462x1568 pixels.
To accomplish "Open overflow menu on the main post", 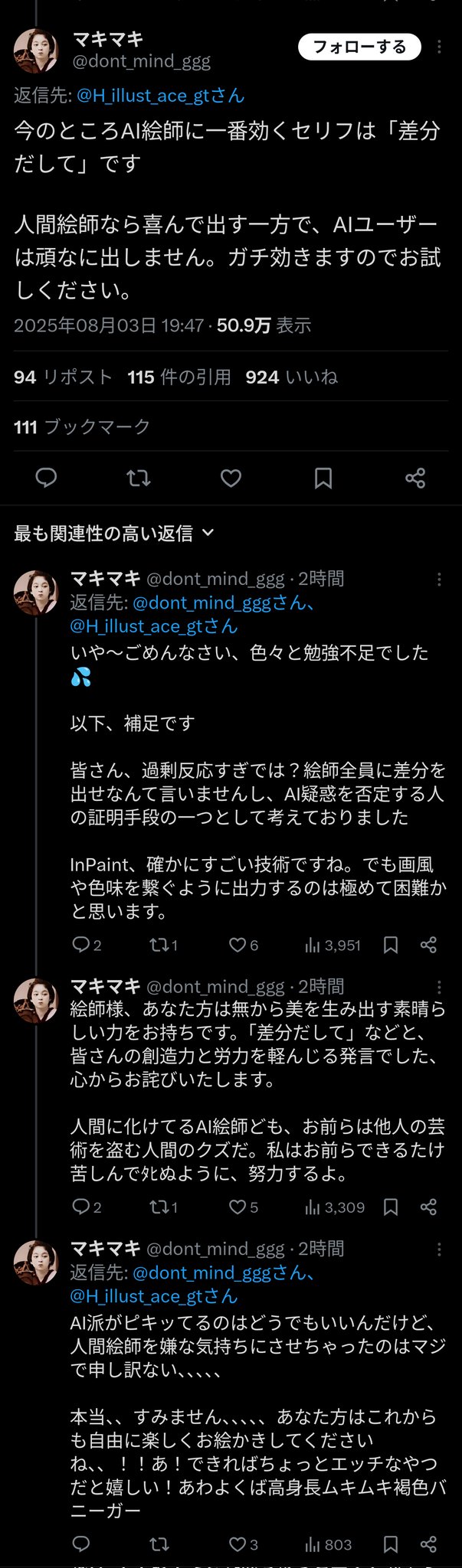I will coord(439,47).
